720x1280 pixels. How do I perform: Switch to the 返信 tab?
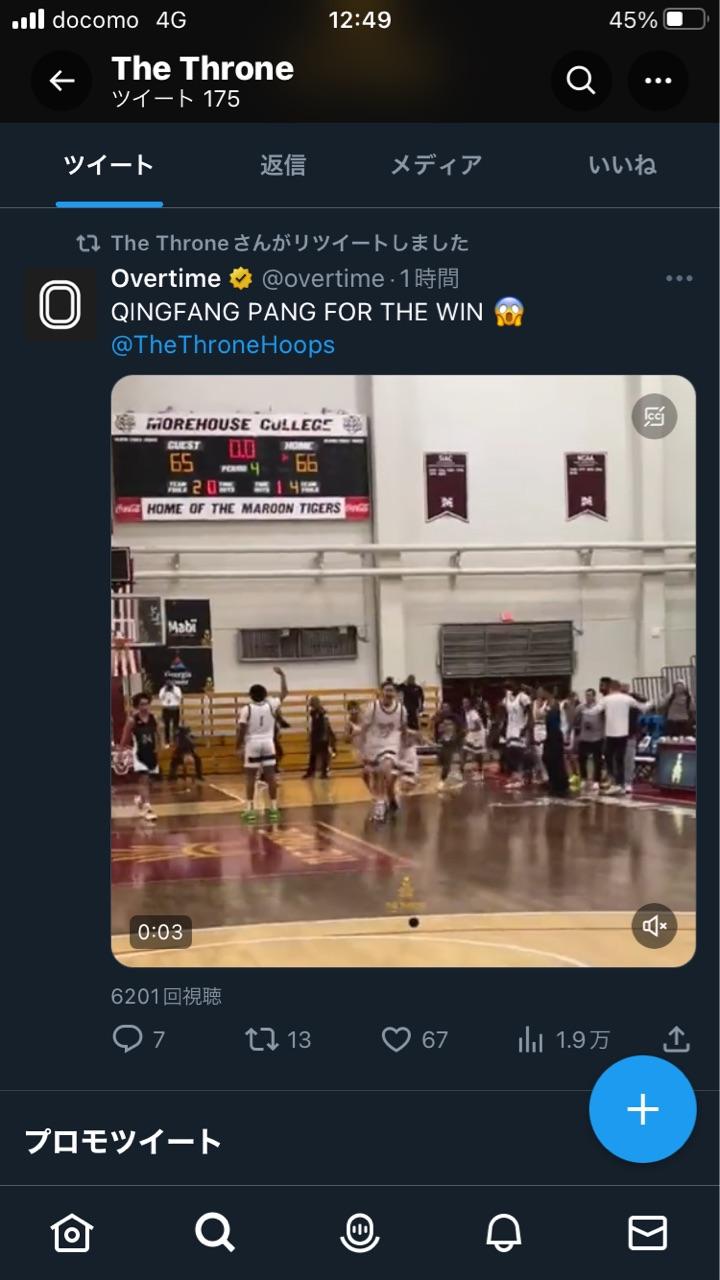click(x=283, y=165)
